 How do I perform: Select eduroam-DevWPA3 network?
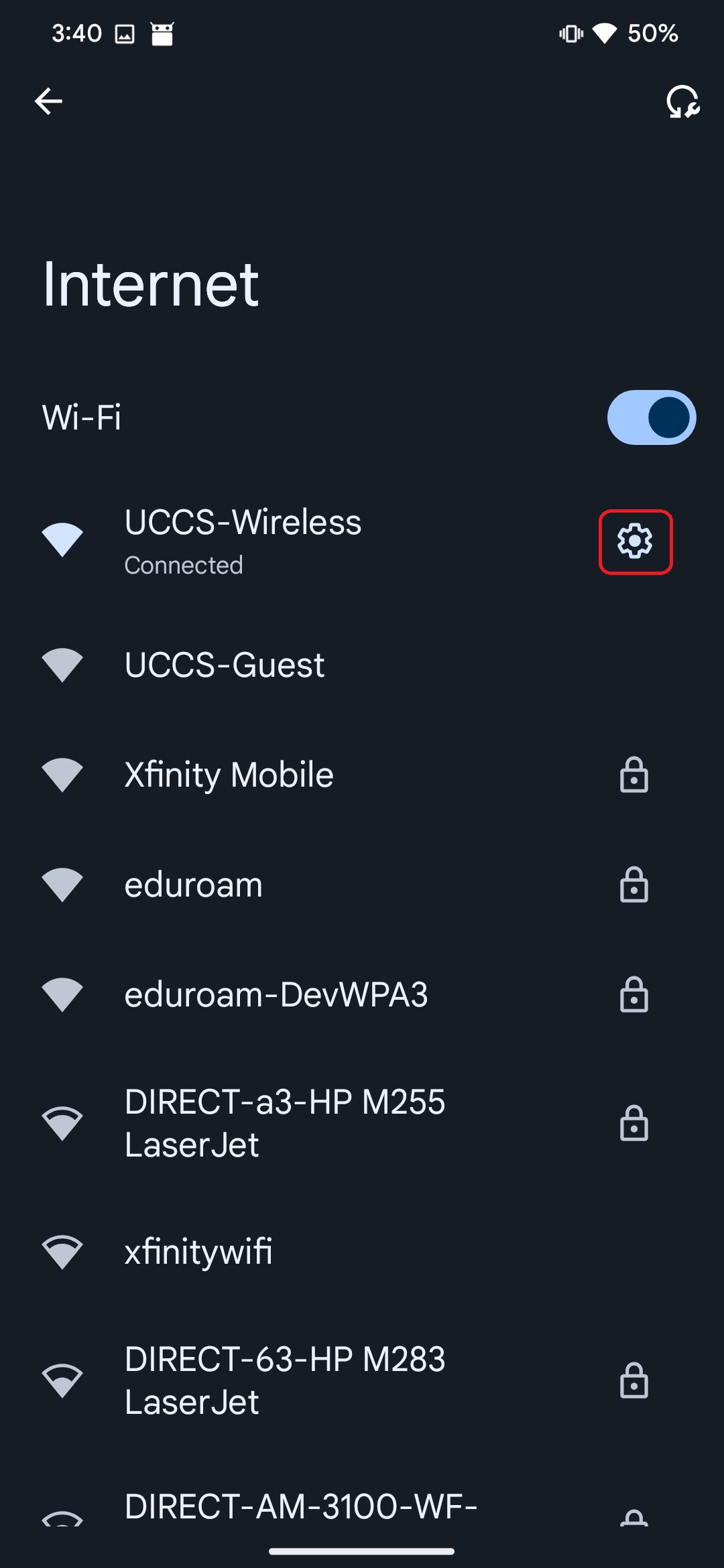(362, 994)
